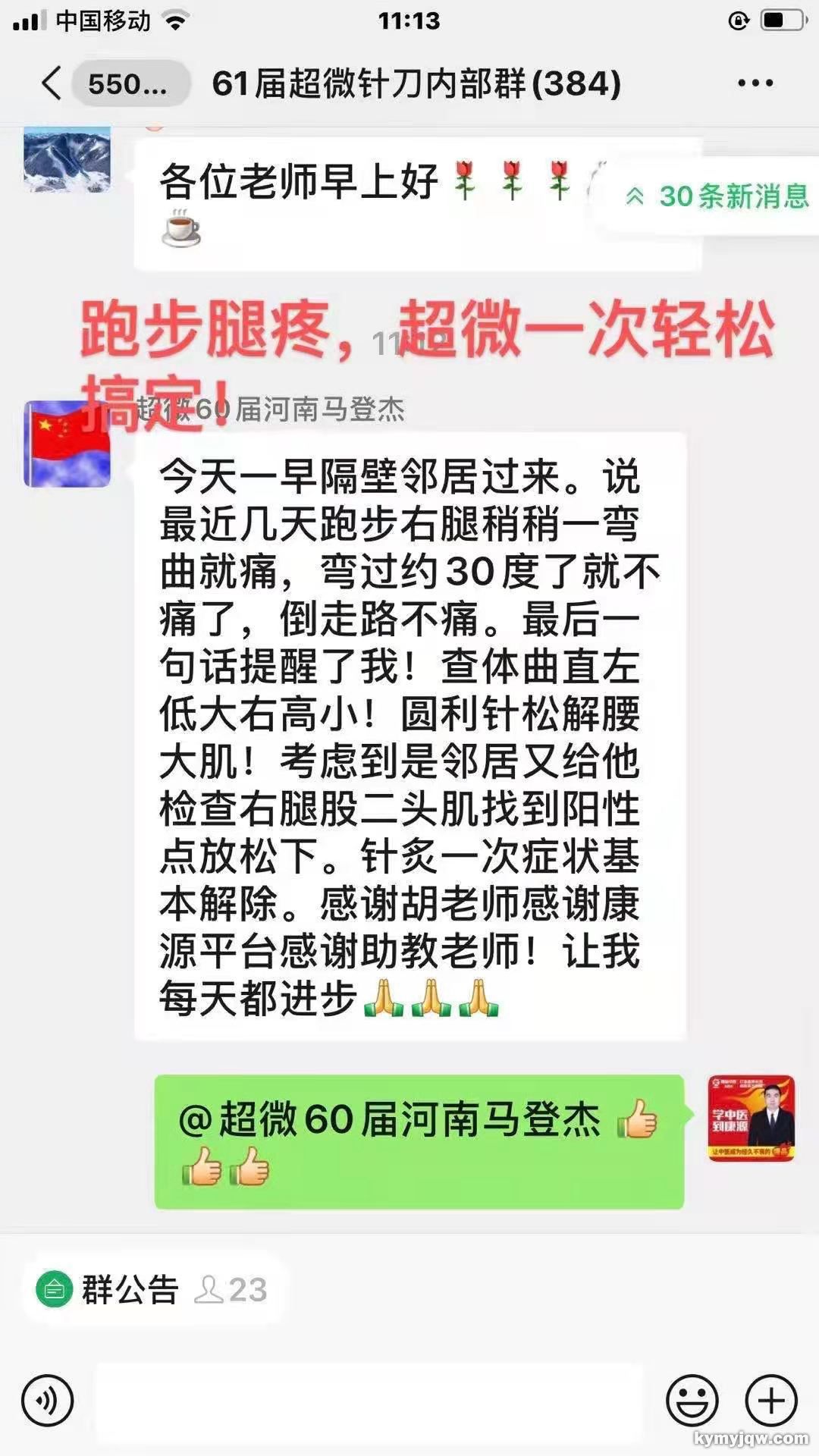View 超微60届河南马登杰's profile avatar
The width and height of the screenshot is (819, 1456).
67,444
